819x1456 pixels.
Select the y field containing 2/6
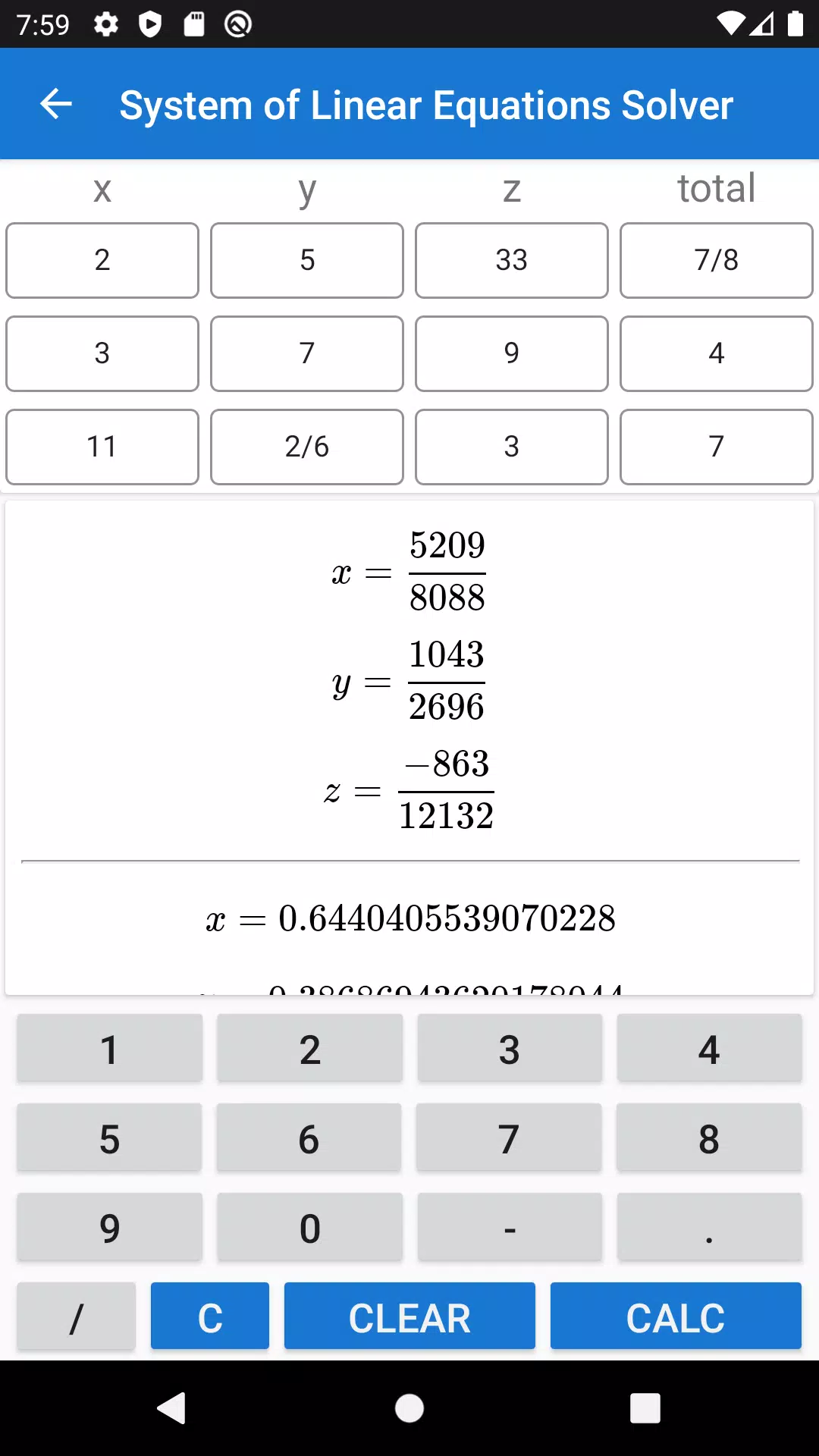307,447
